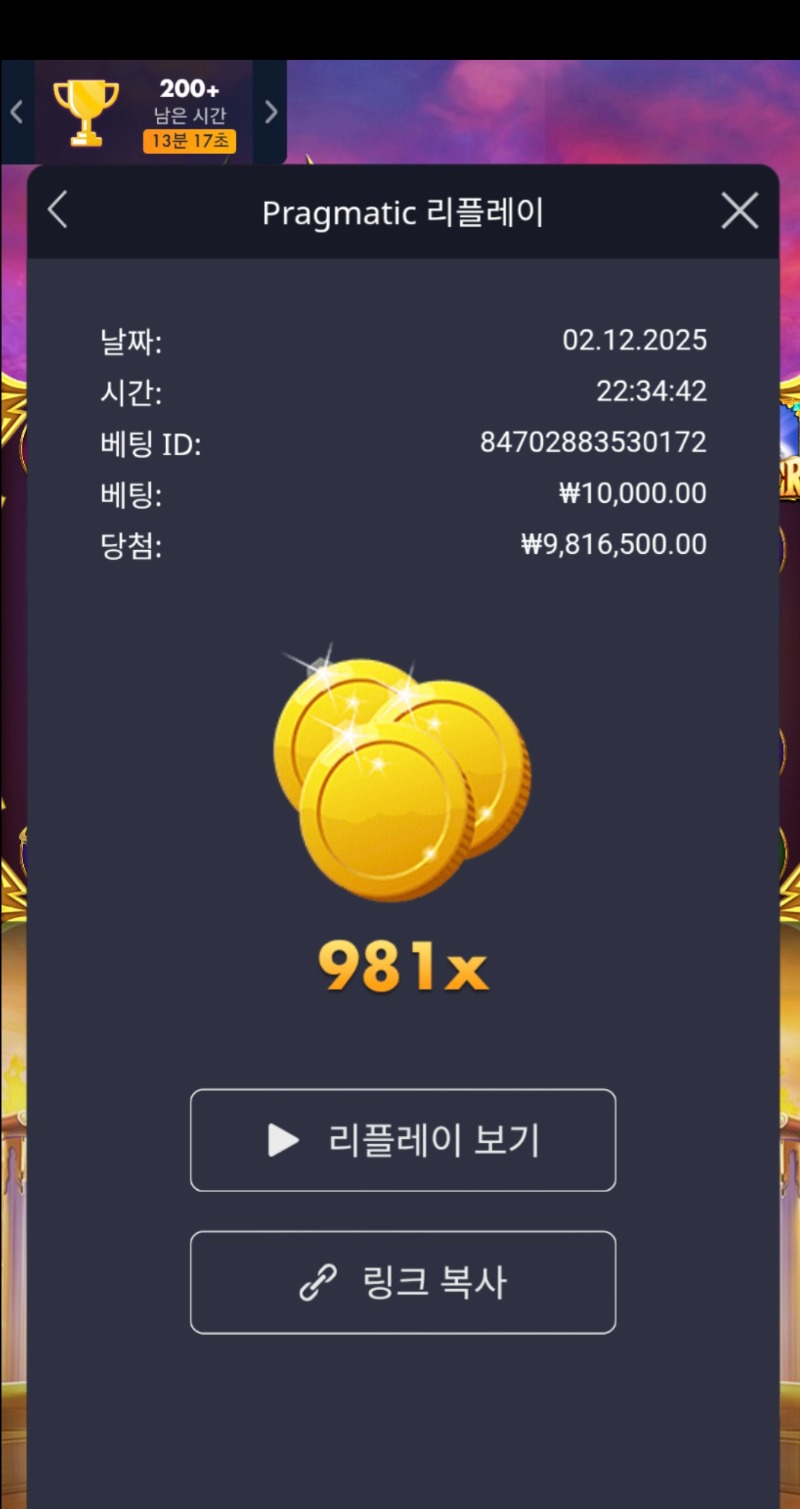
Task: Show the previous tournament banner
Action: coord(16,112)
